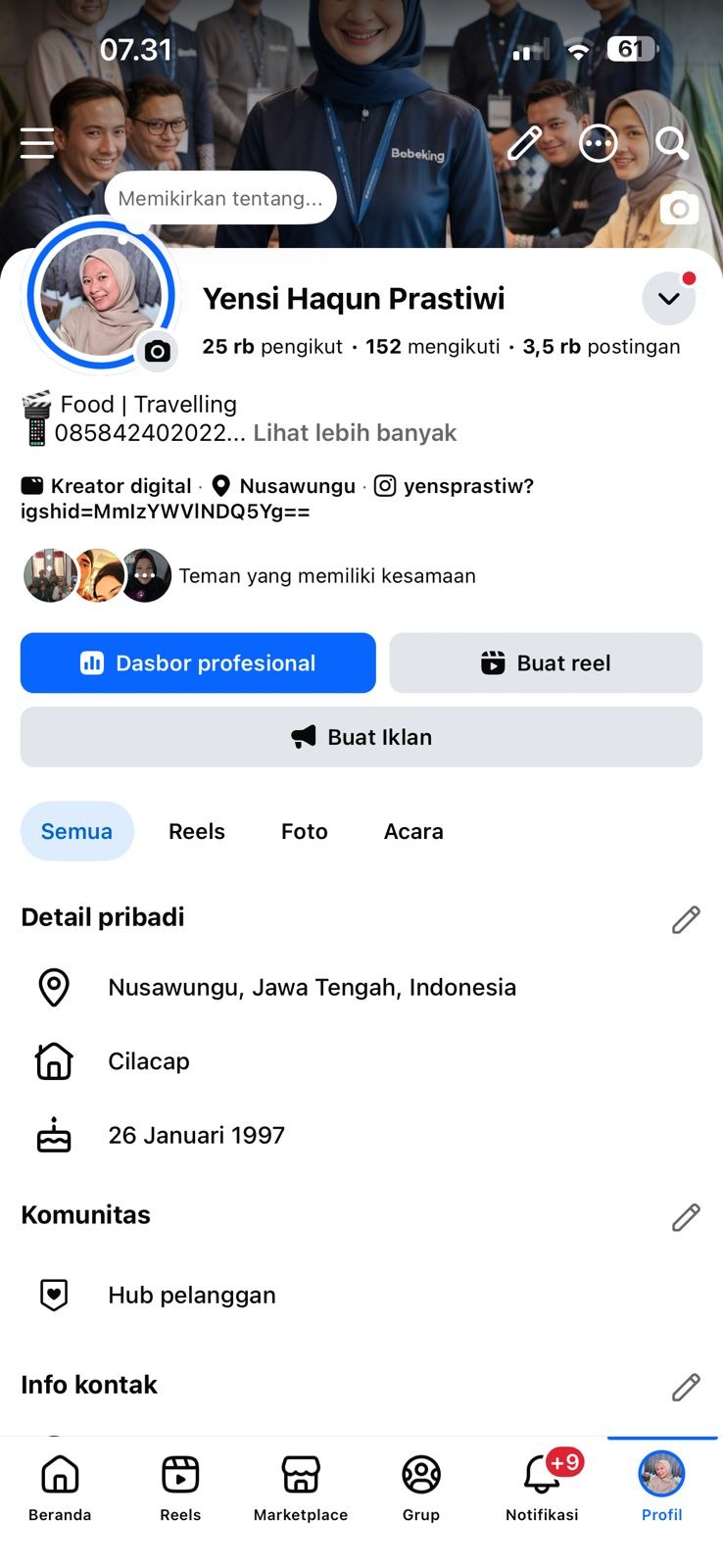Expand the dropdown arrow beside the name
This screenshot has width=723, height=1568.
669,298
